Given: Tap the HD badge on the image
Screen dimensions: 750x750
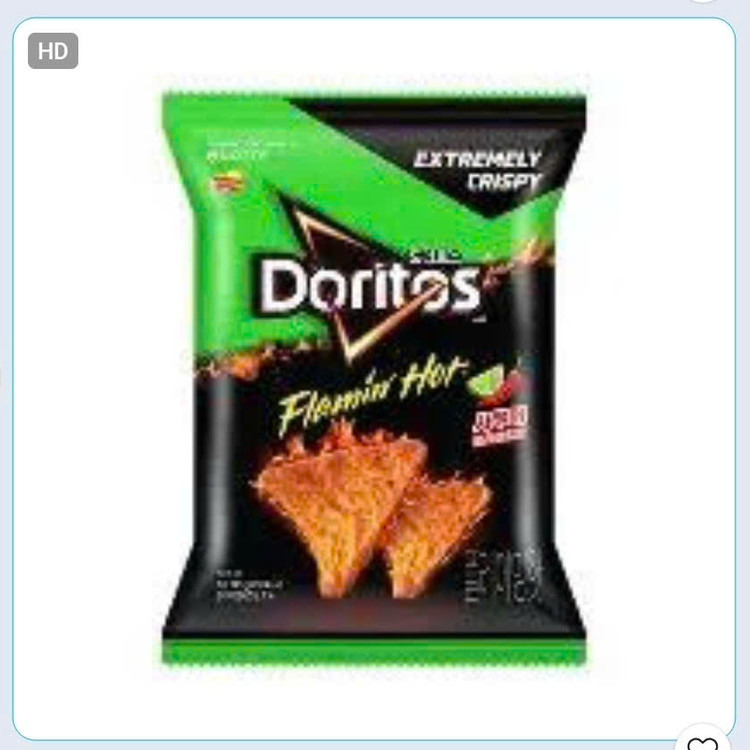Looking at the screenshot, I should click(53, 51).
